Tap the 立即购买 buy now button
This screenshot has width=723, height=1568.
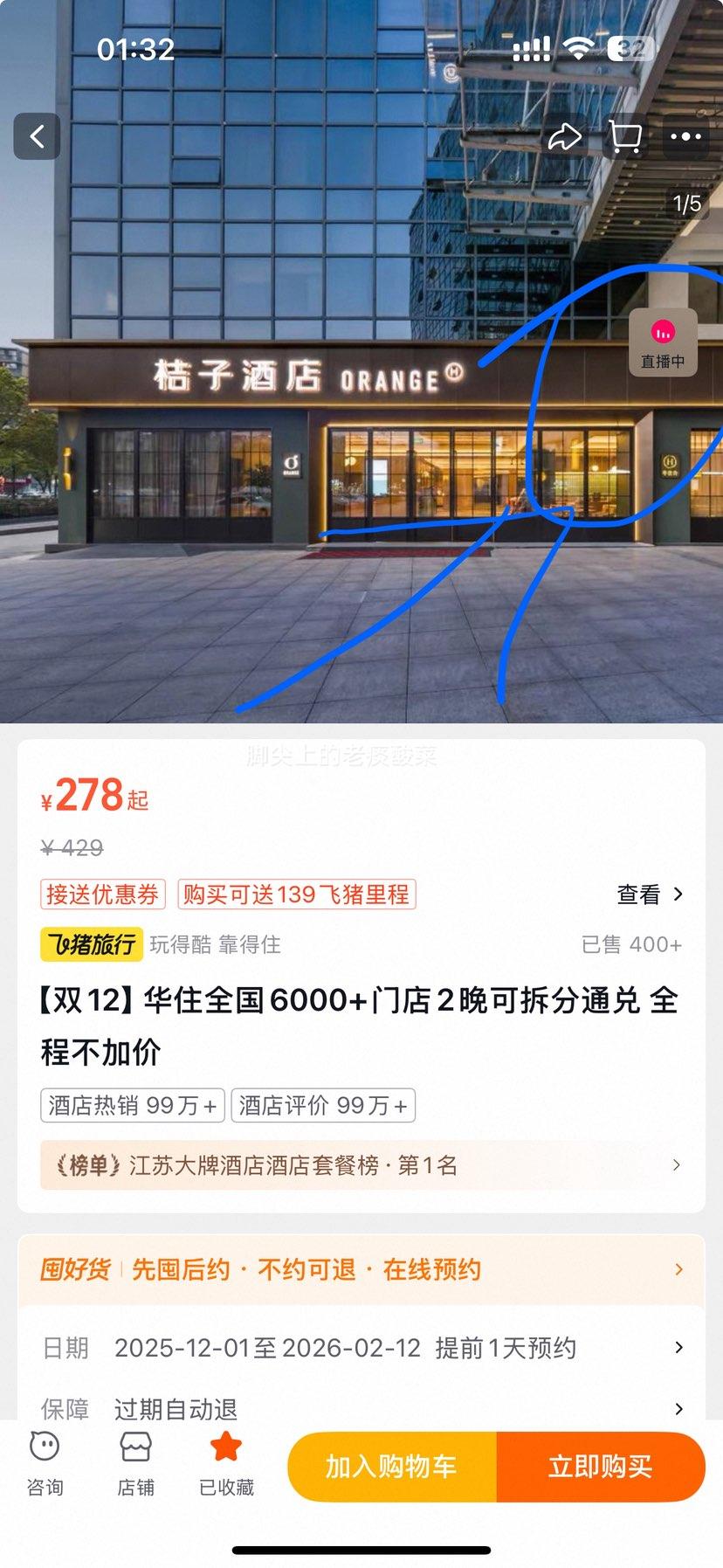602,1468
